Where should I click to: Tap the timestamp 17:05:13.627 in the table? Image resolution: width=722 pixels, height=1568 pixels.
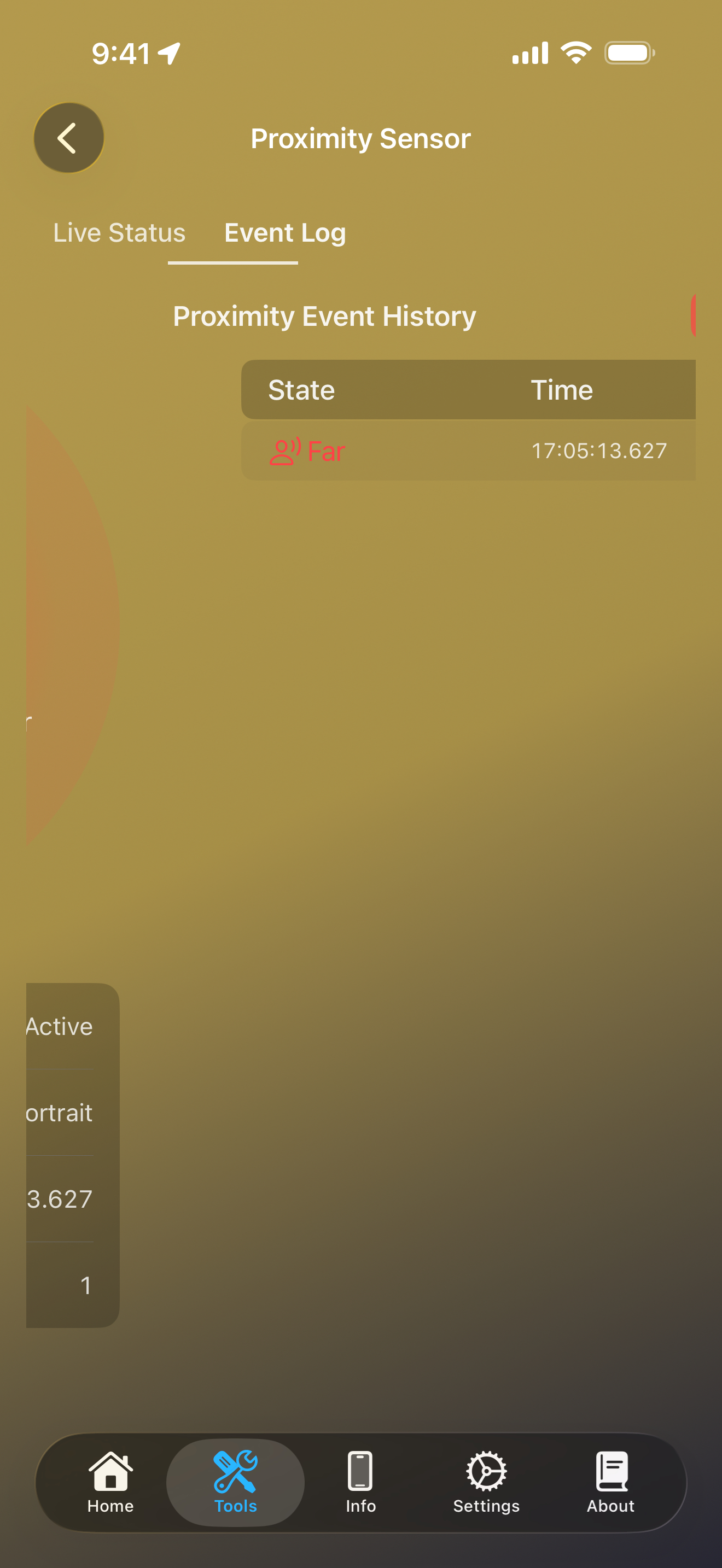(x=599, y=450)
